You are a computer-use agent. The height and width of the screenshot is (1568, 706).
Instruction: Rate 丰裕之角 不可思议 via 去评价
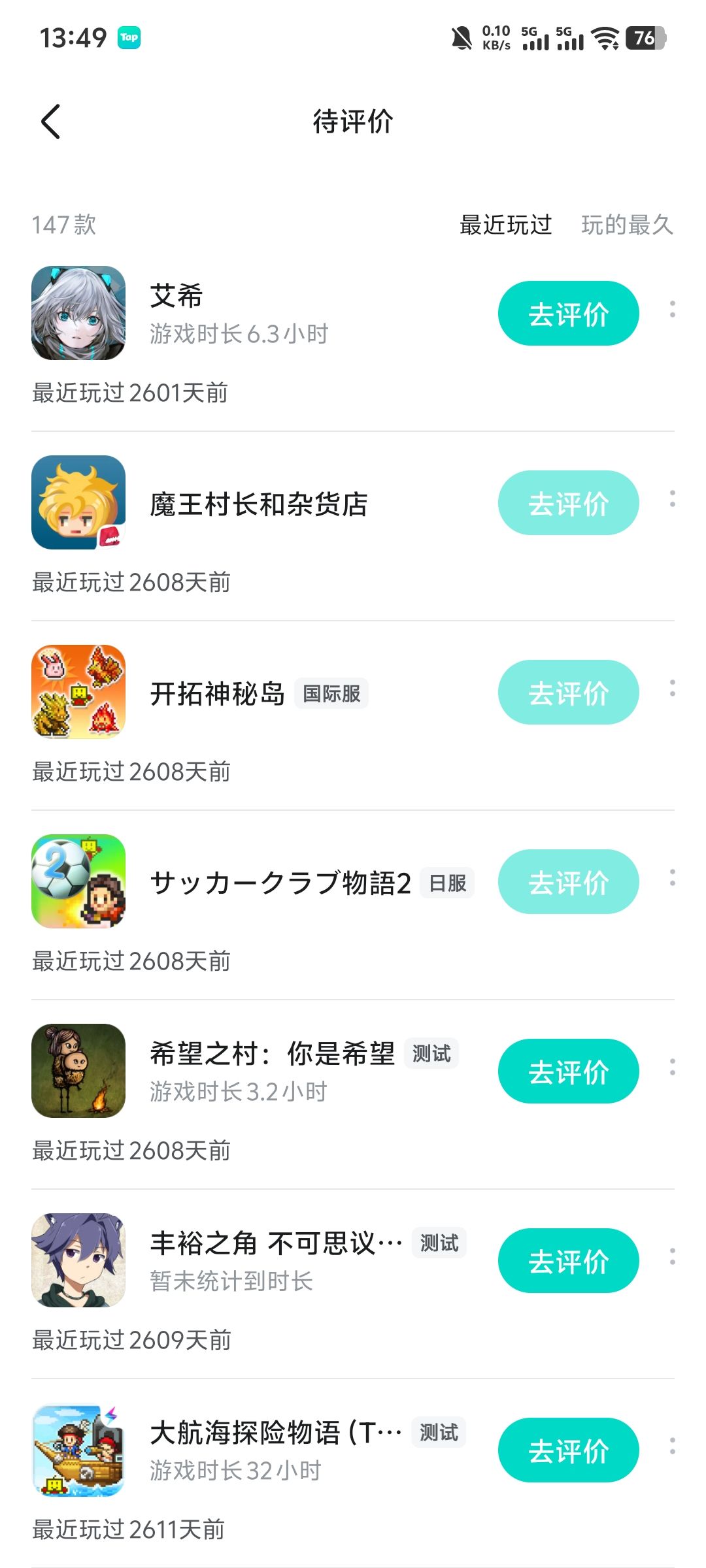(568, 1261)
